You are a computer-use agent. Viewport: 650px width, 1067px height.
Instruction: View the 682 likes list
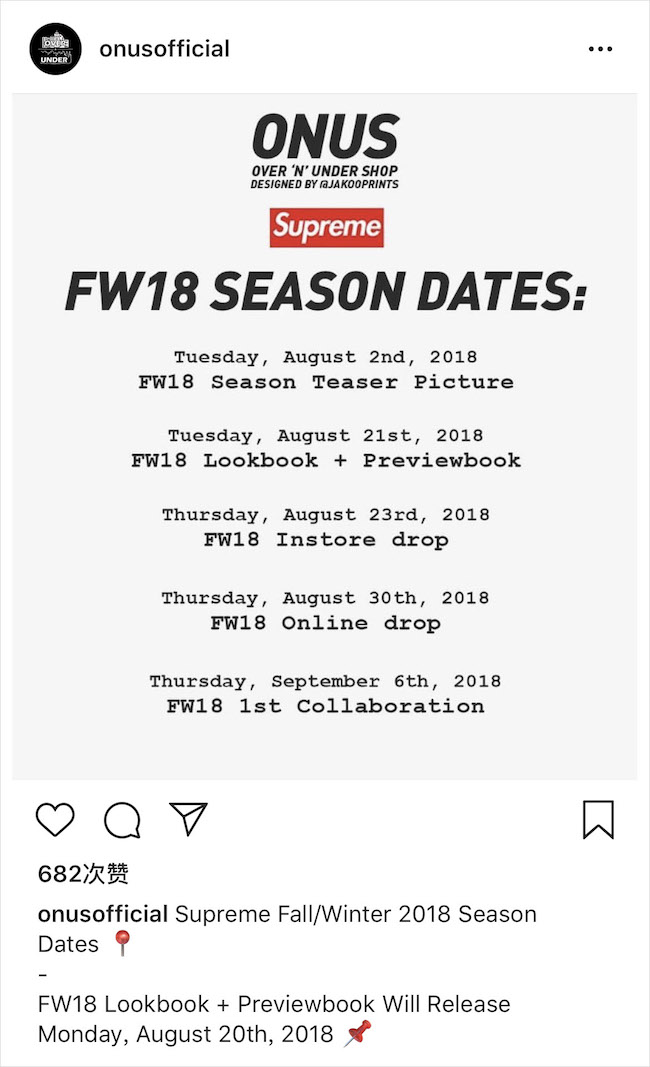click(x=83, y=873)
